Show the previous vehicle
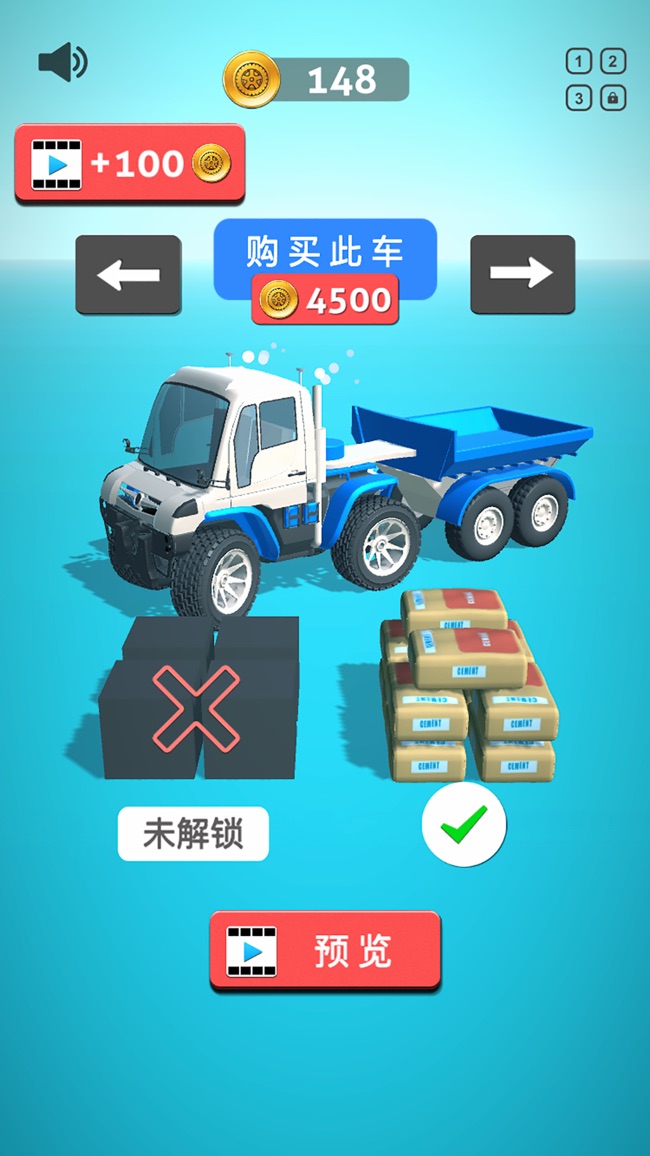Screen dimensions: 650x1156 (128, 275)
